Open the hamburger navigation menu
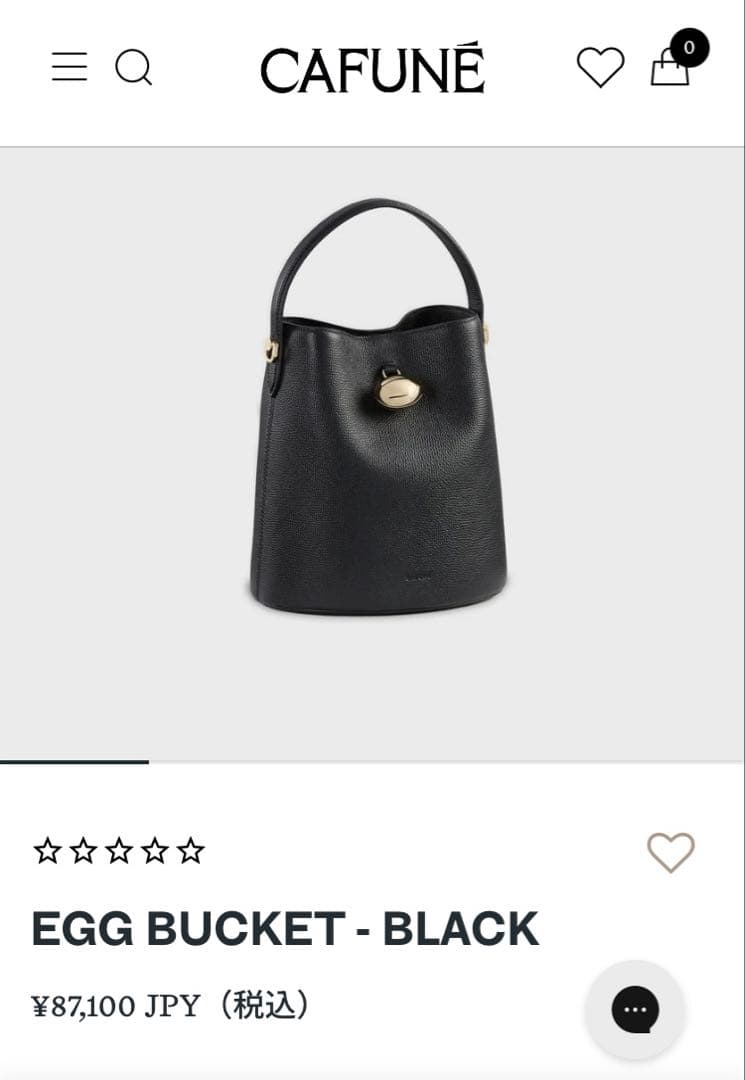This screenshot has width=745, height=1080. (x=68, y=68)
